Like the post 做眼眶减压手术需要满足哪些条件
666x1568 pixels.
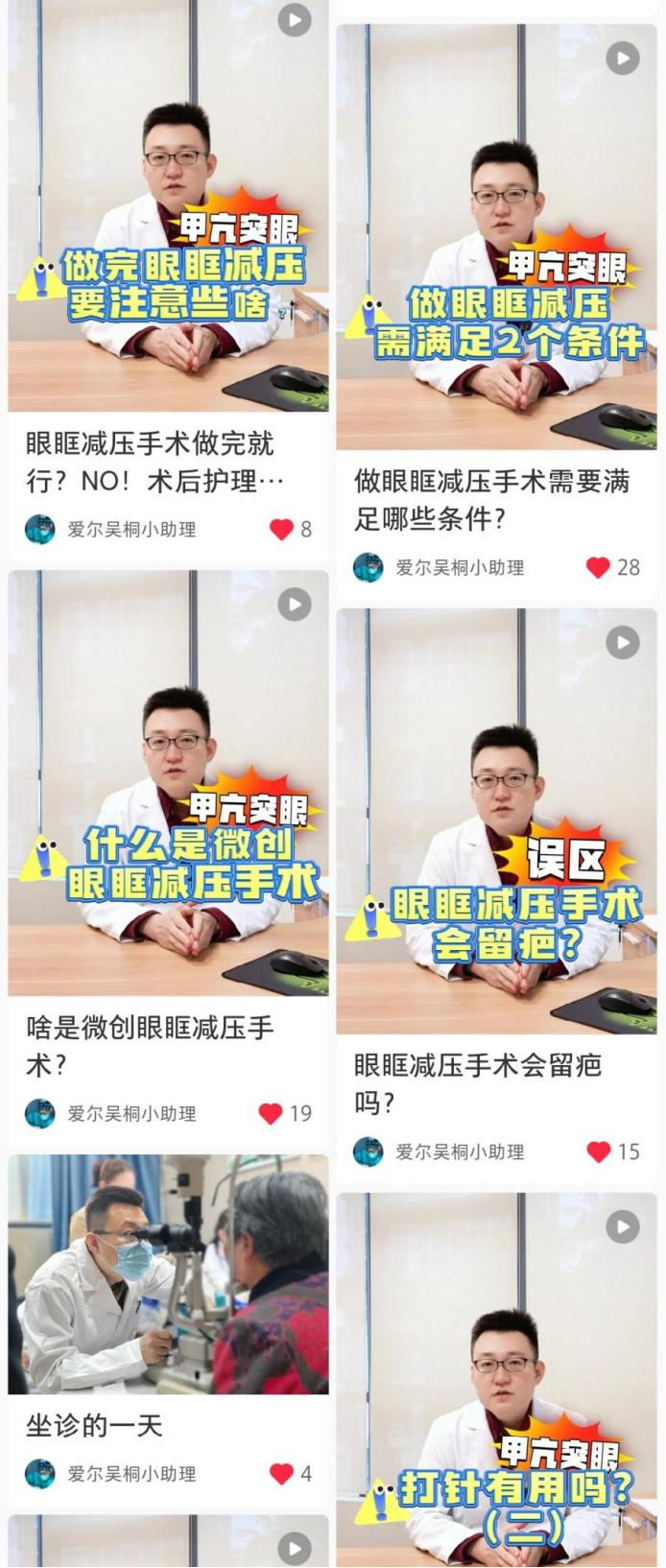click(599, 567)
